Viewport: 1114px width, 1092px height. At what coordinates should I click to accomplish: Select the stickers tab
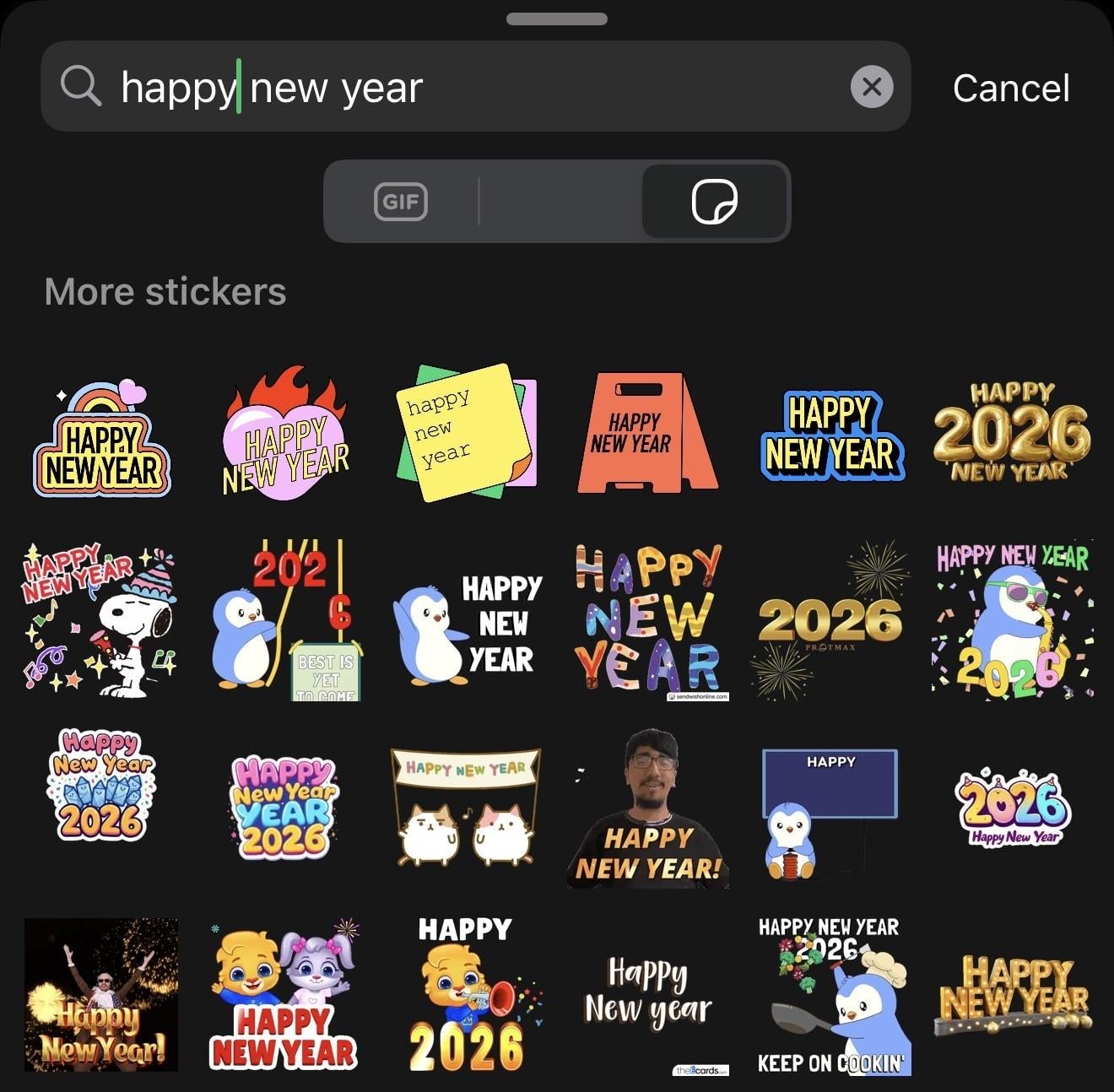[714, 202]
